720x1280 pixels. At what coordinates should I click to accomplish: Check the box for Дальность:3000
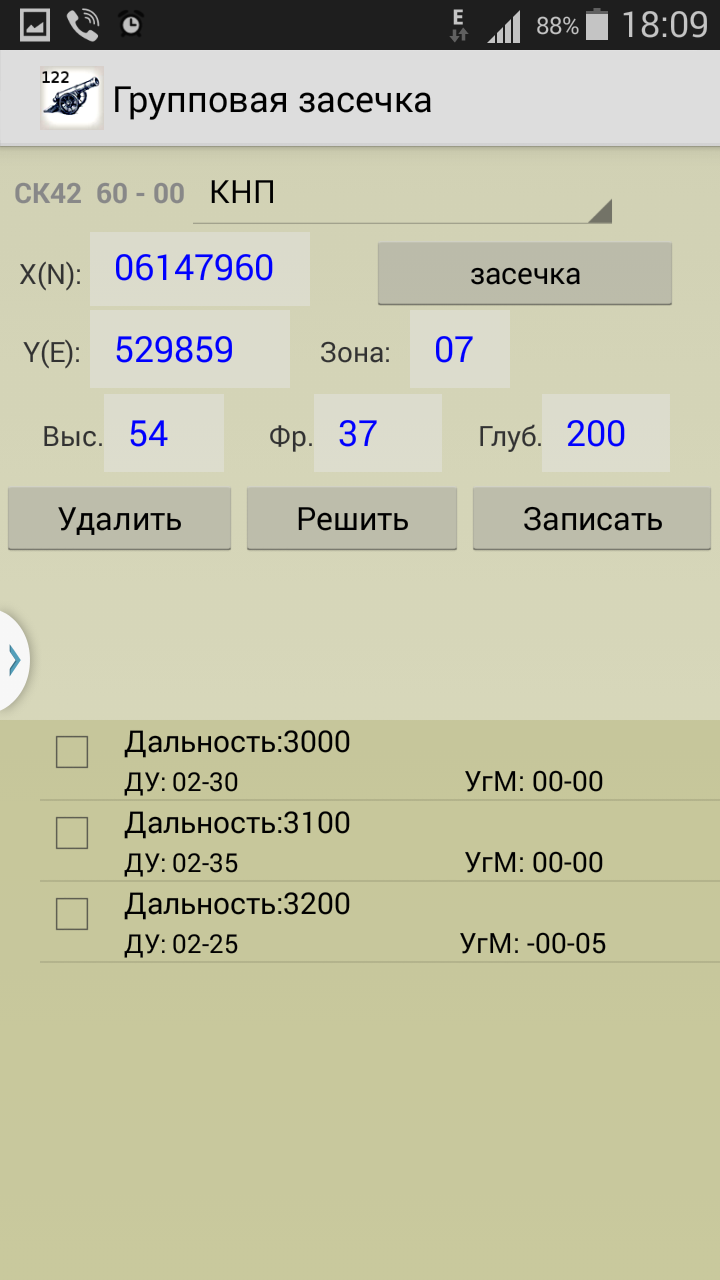coord(72,752)
